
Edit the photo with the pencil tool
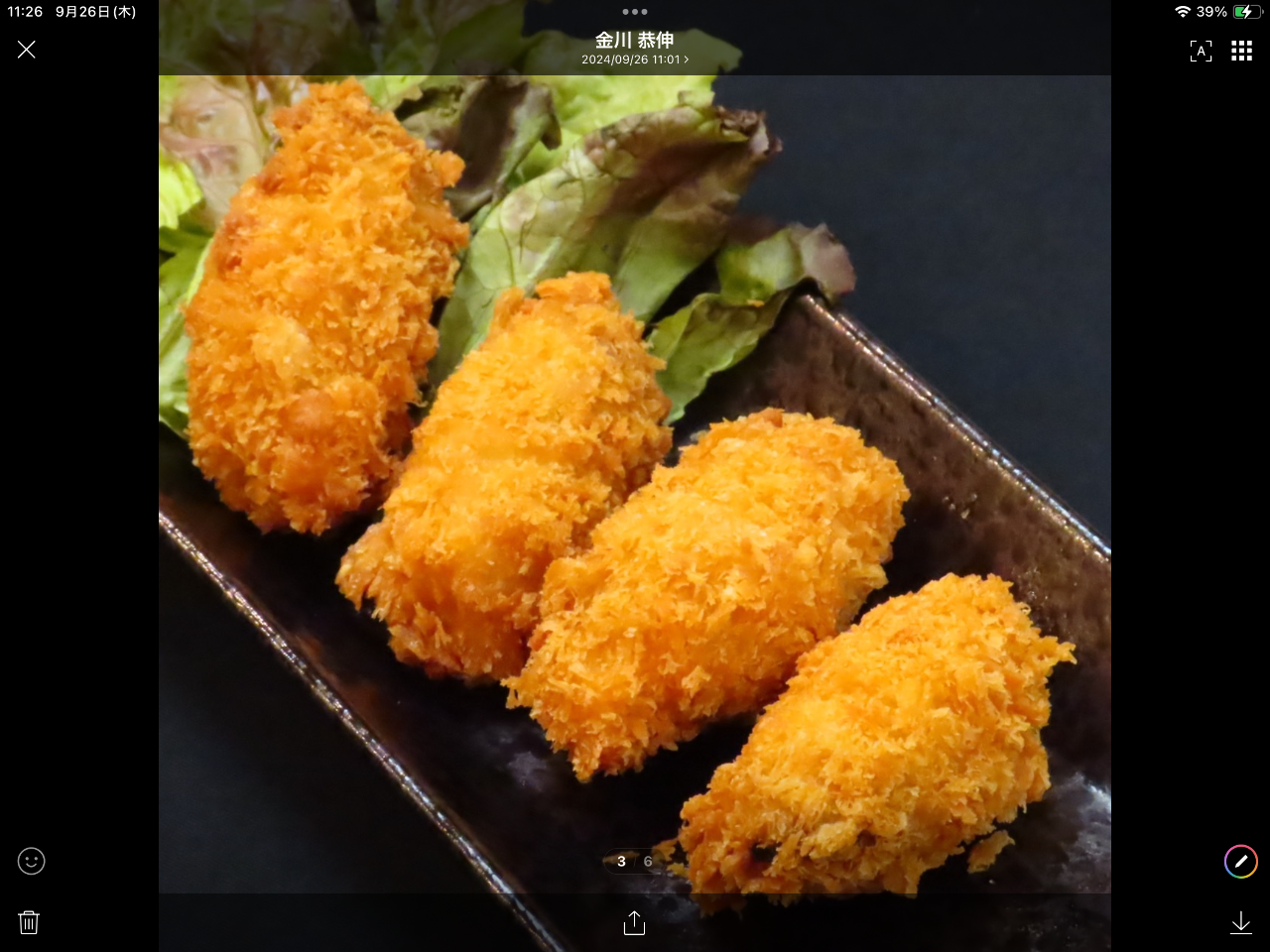(x=1240, y=861)
